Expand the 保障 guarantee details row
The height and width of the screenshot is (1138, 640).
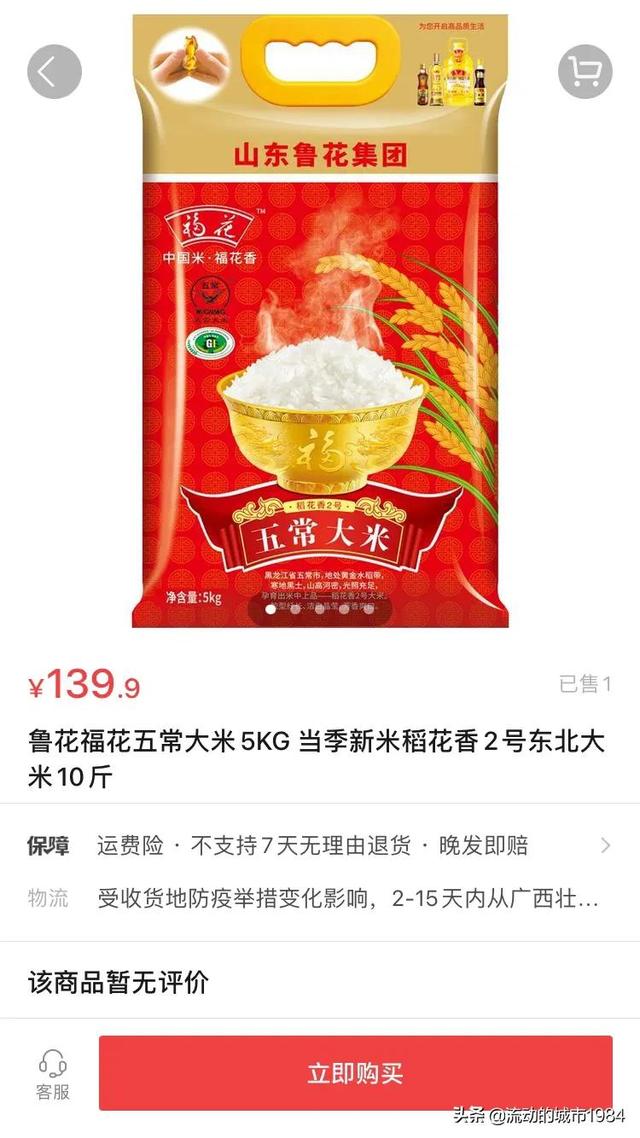coord(320,846)
